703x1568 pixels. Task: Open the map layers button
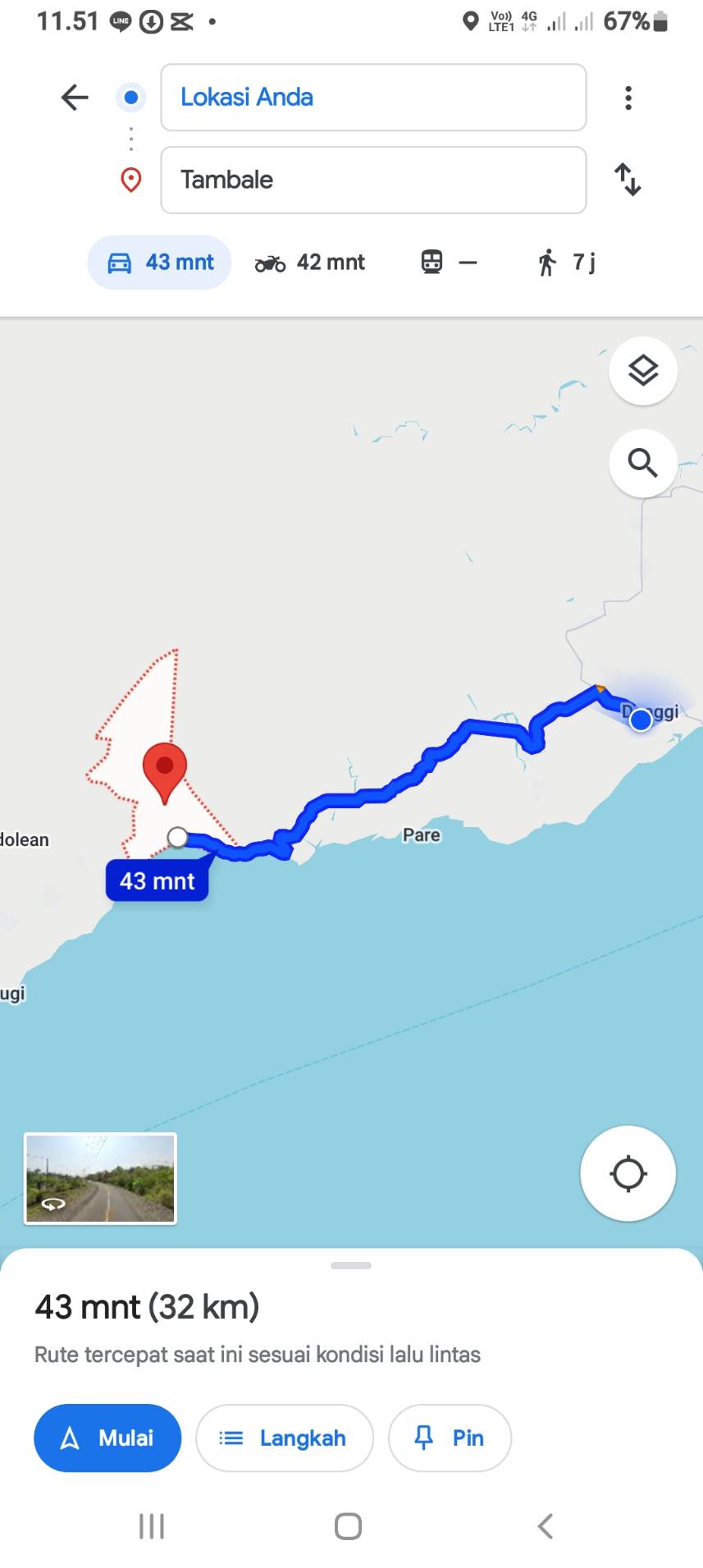(643, 371)
